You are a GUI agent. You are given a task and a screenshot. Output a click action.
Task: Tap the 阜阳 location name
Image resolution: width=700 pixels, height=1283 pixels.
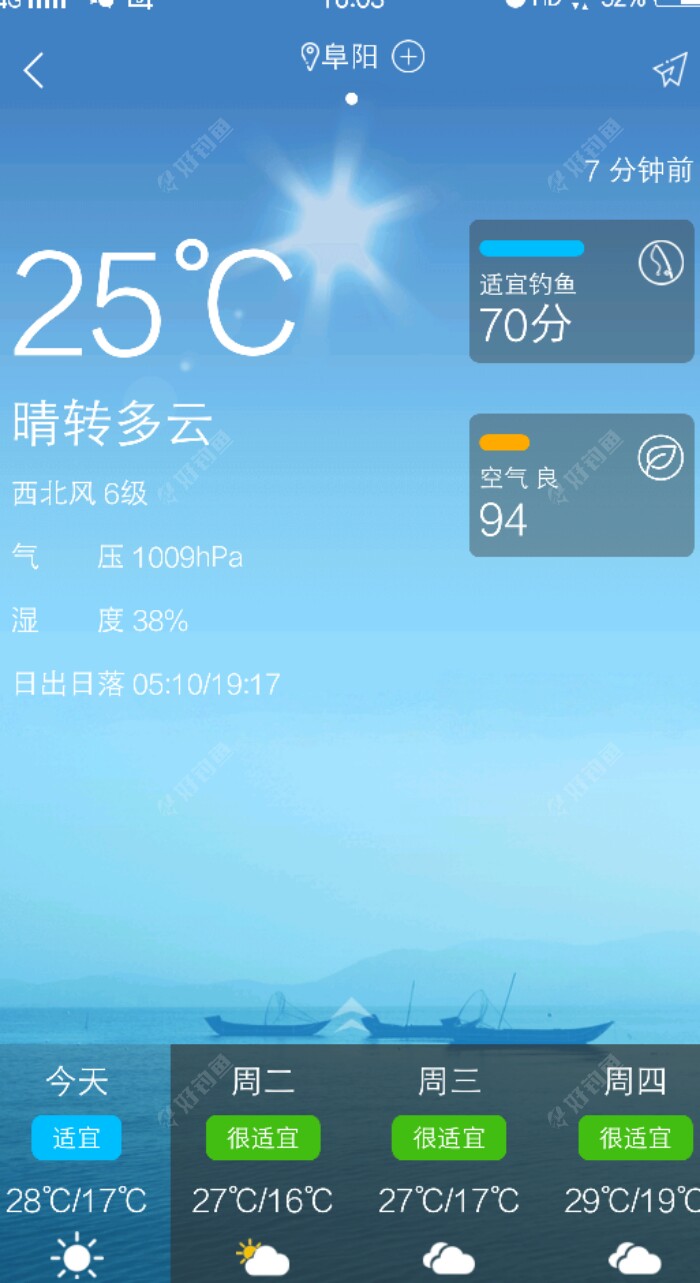point(348,57)
